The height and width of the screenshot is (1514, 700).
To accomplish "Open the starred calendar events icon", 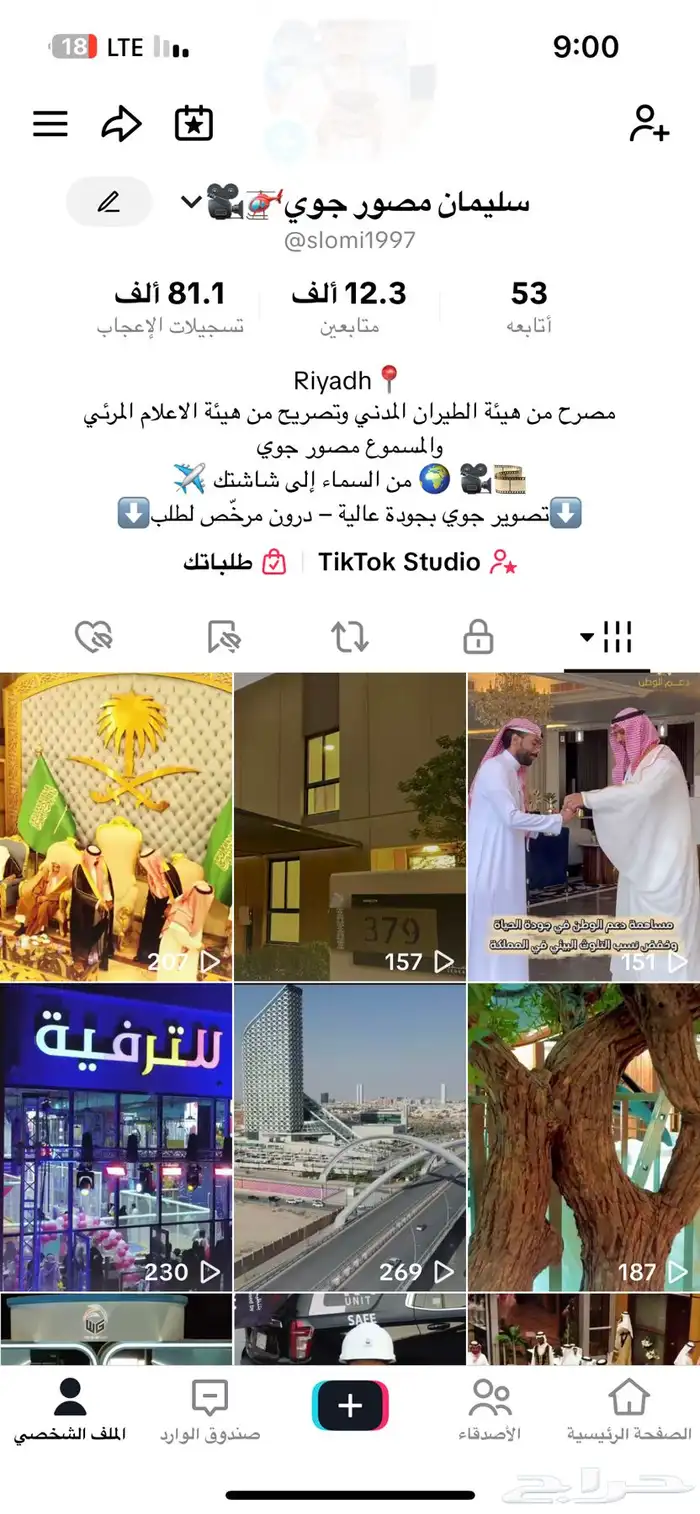I will click(193, 124).
